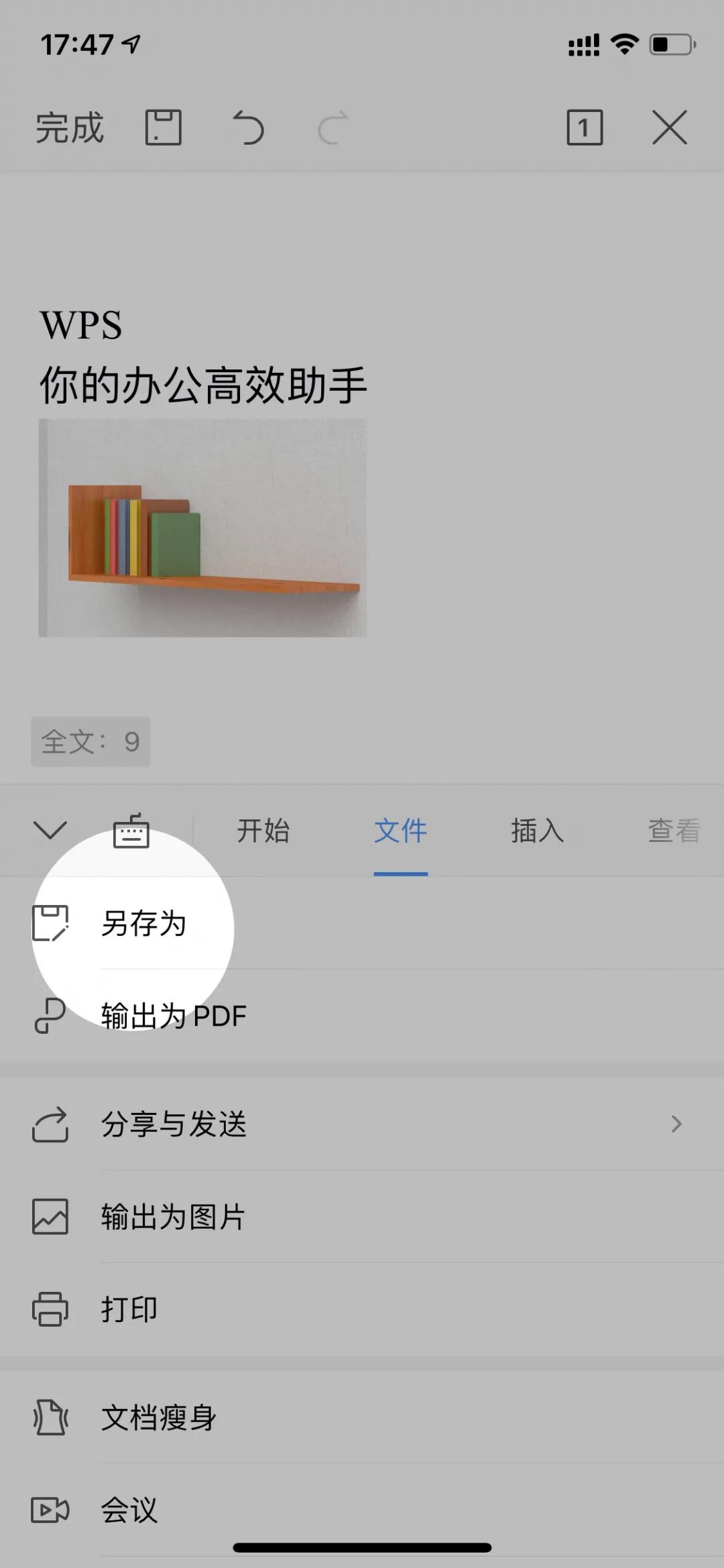724x1568 pixels.
Task: Select the 输出为图片 image export icon
Action: point(50,1218)
